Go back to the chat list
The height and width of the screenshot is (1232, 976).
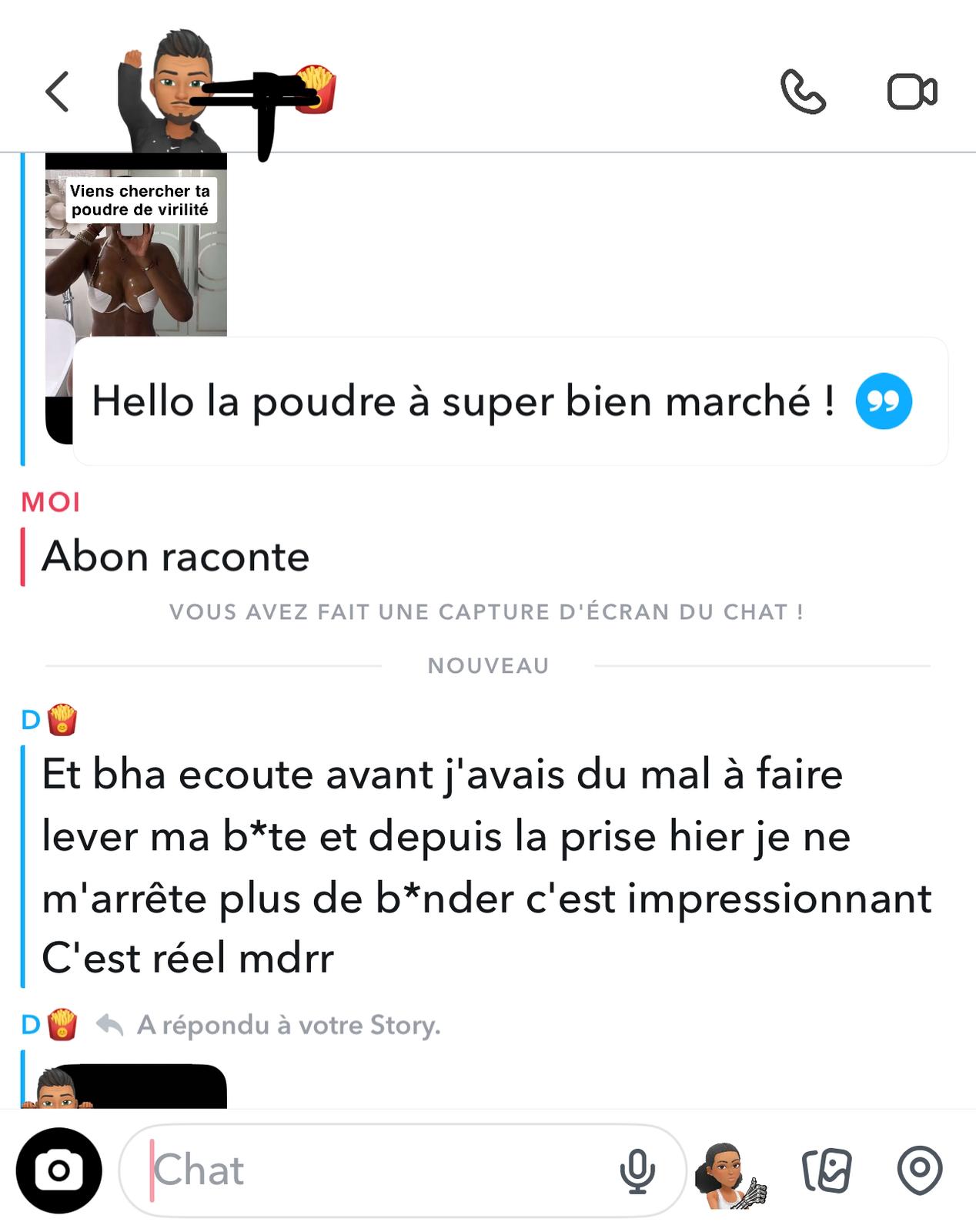[x=57, y=92]
